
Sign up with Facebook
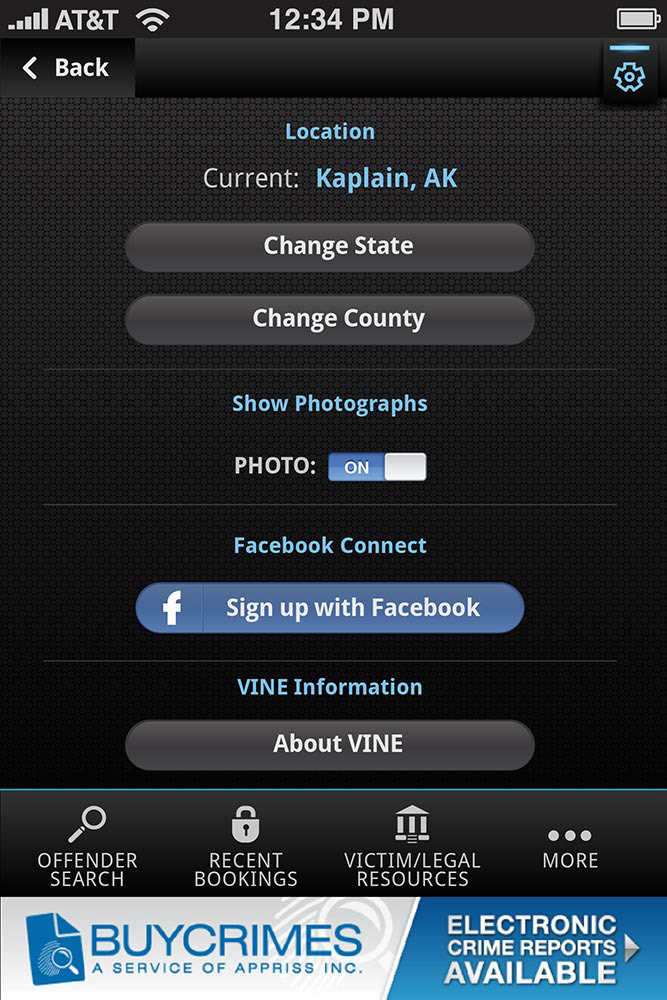point(330,608)
